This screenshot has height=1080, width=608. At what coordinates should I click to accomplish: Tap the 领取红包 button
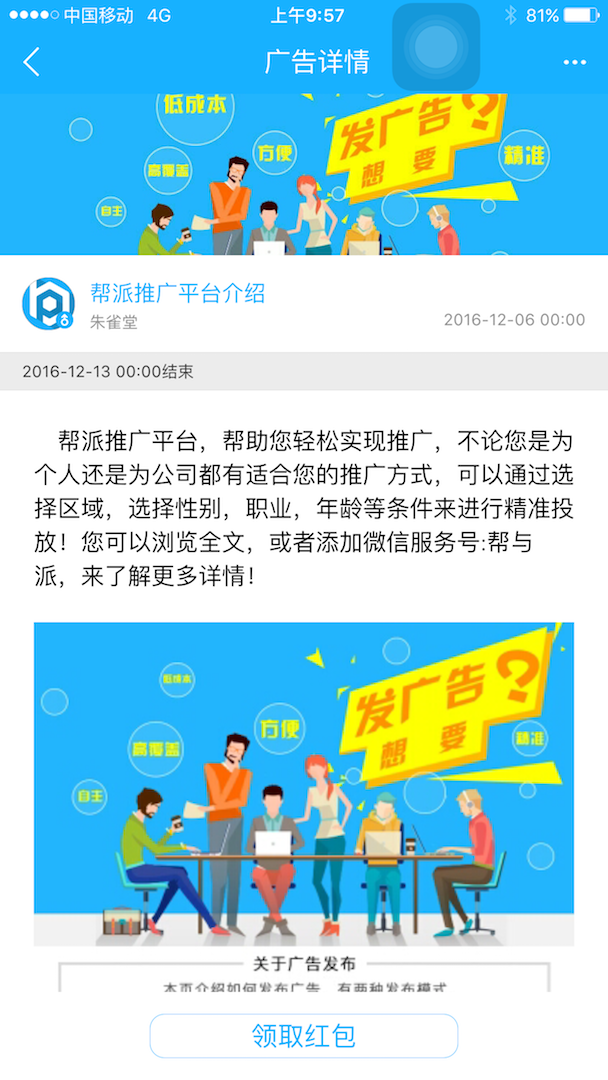coord(304,1036)
